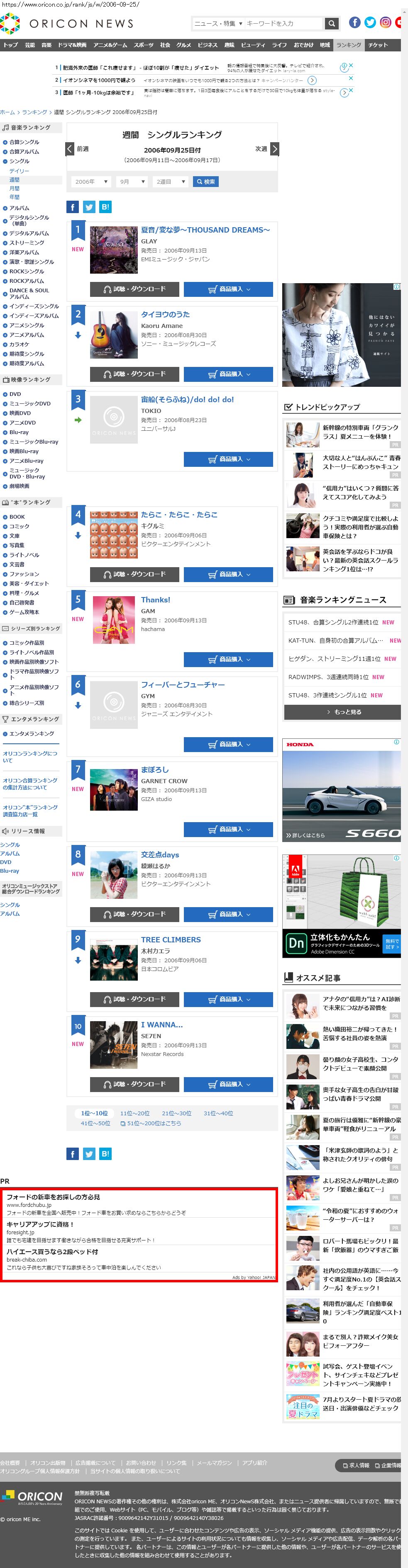Go to previous week with 前週 arrow

[70, 148]
